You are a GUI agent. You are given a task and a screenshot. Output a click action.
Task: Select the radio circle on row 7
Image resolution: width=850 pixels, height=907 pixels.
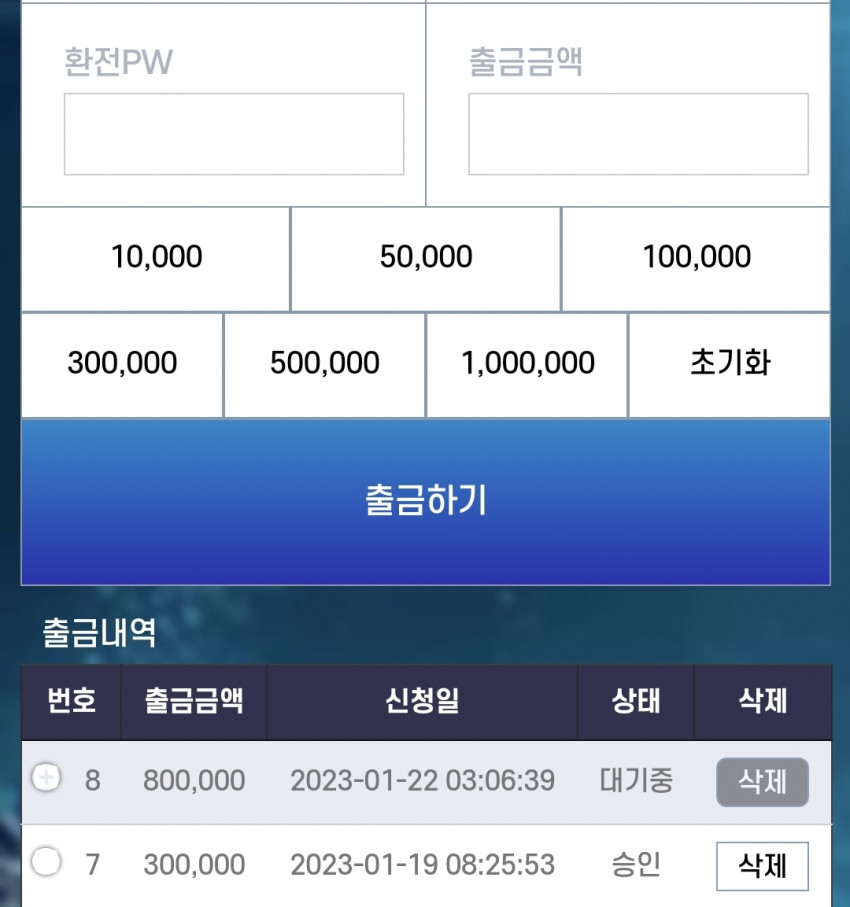coord(46,861)
